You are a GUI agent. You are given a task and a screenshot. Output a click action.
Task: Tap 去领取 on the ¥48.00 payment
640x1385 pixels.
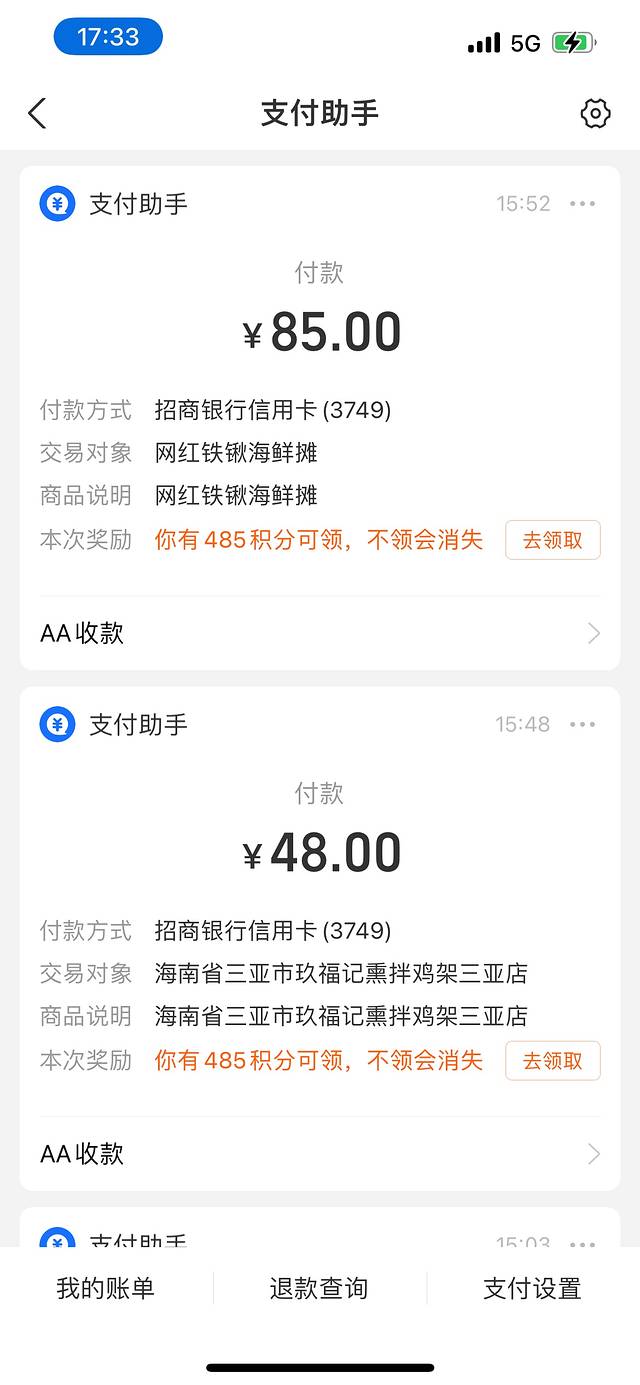(x=552, y=1061)
